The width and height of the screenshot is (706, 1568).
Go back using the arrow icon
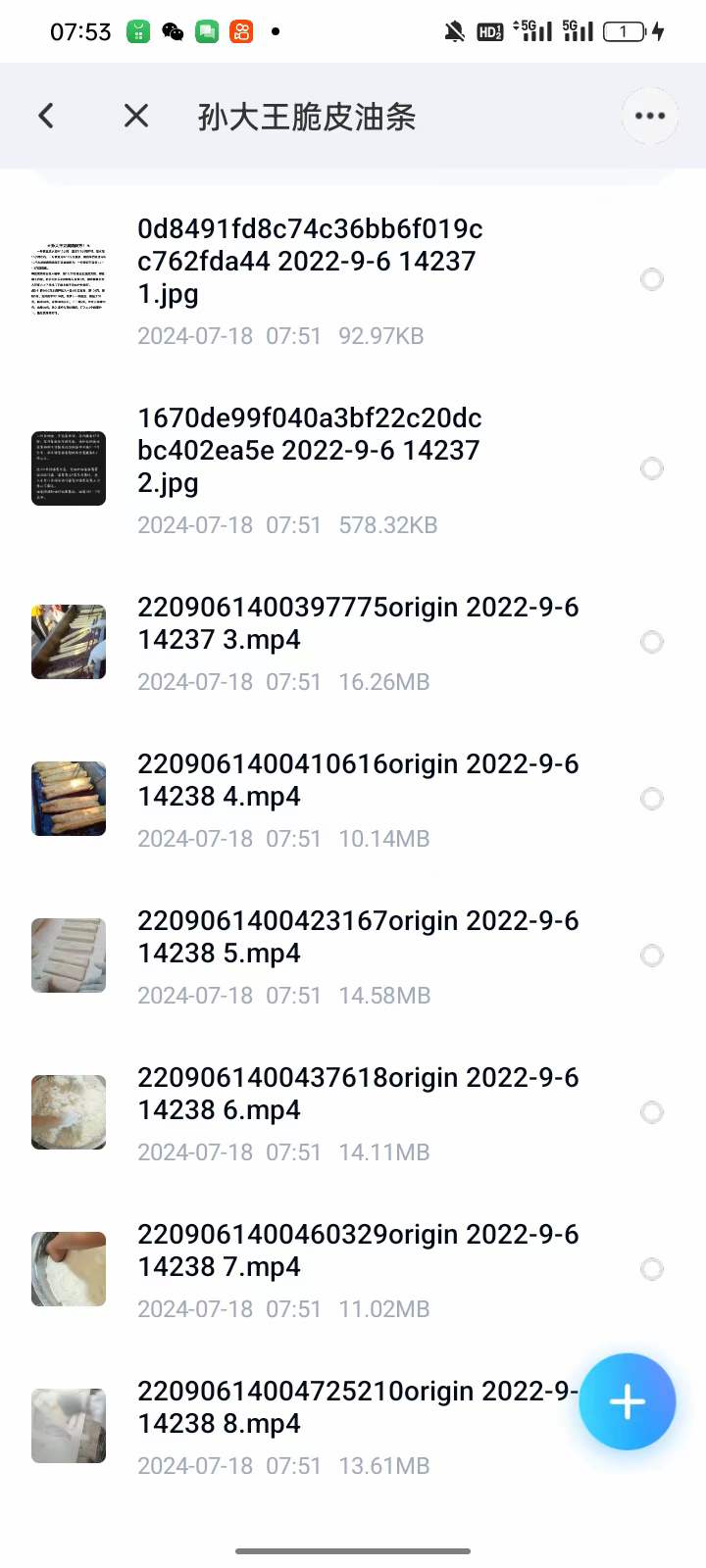pos(46,117)
